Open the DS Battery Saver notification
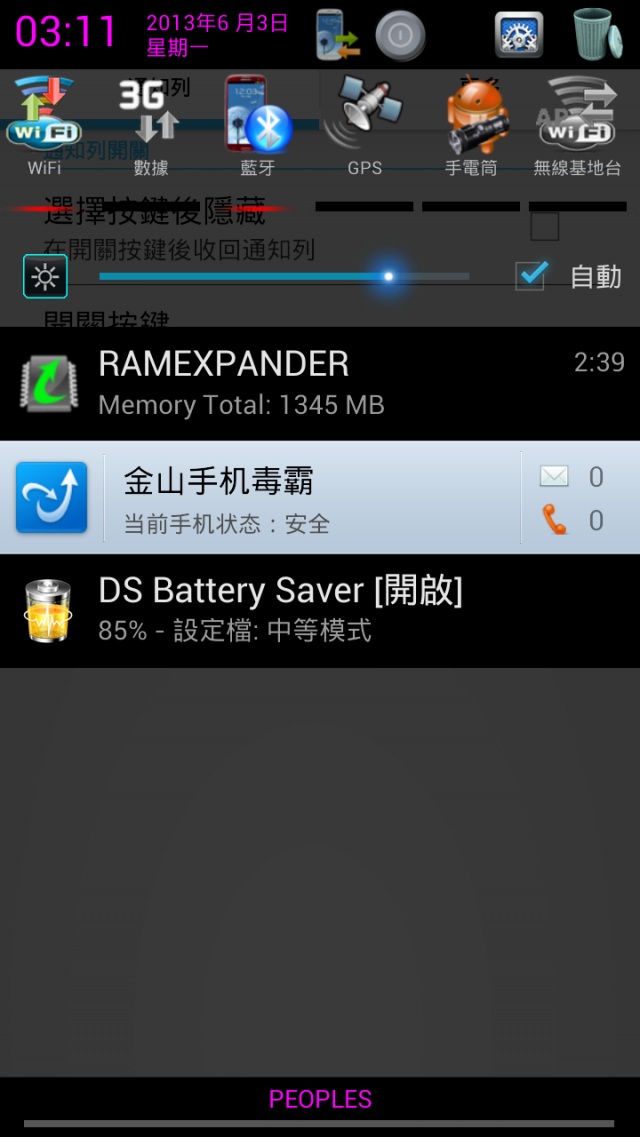Image resolution: width=640 pixels, height=1138 pixels. (x=320, y=610)
